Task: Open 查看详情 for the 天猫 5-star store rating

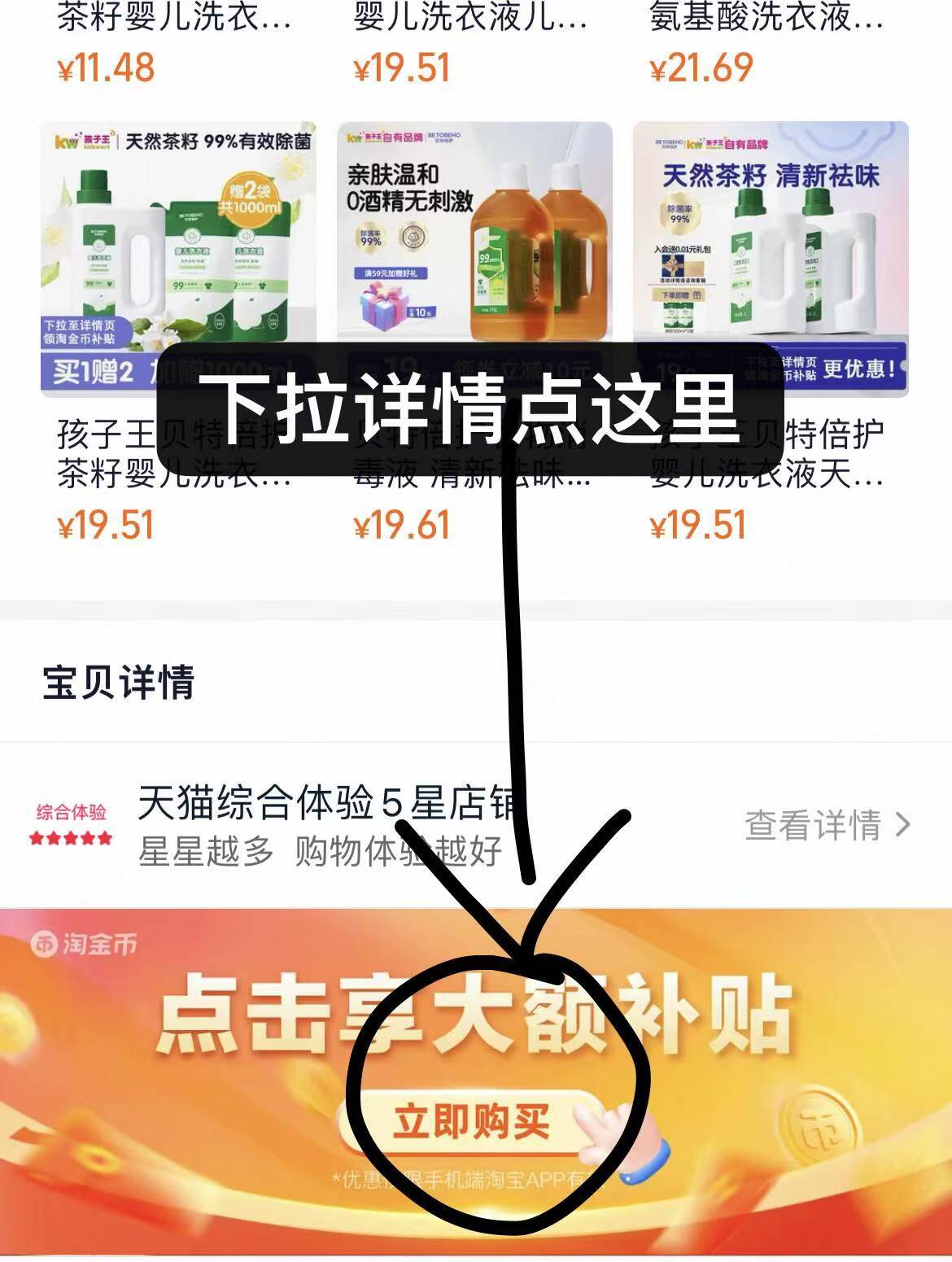Action: (x=827, y=825)
